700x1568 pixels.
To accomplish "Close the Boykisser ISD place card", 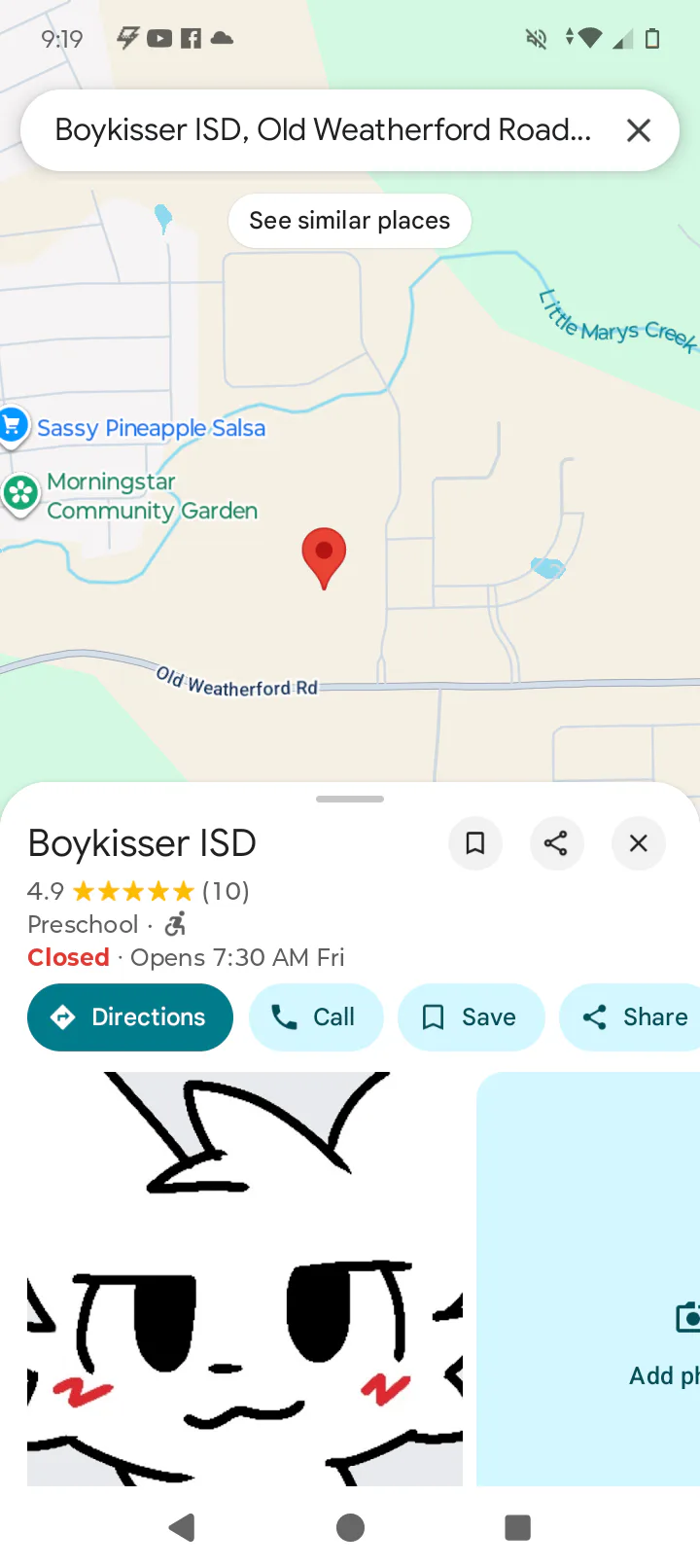I will [x=639, y=843].
